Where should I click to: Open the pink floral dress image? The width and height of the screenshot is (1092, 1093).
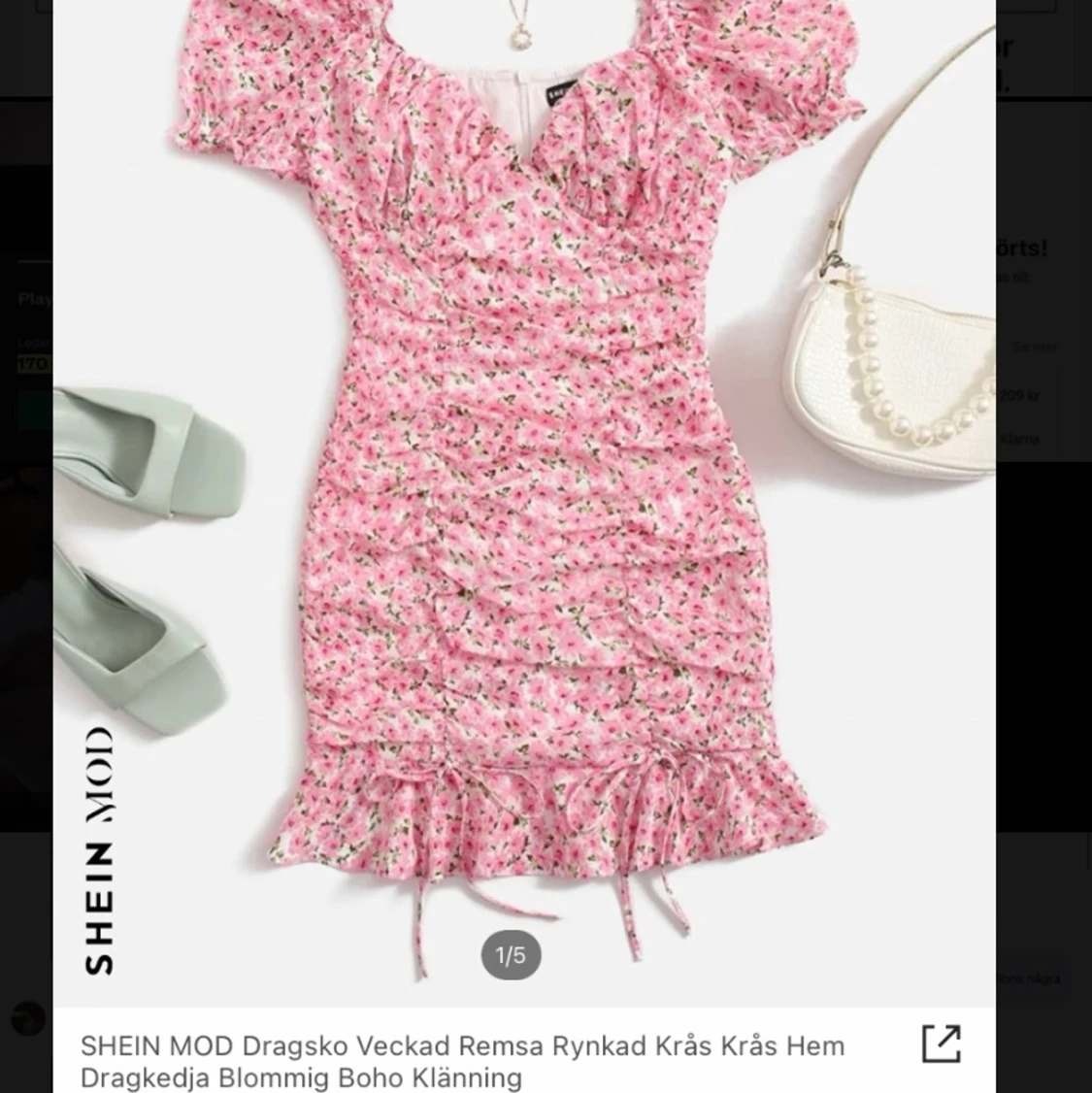click(524, 485)
